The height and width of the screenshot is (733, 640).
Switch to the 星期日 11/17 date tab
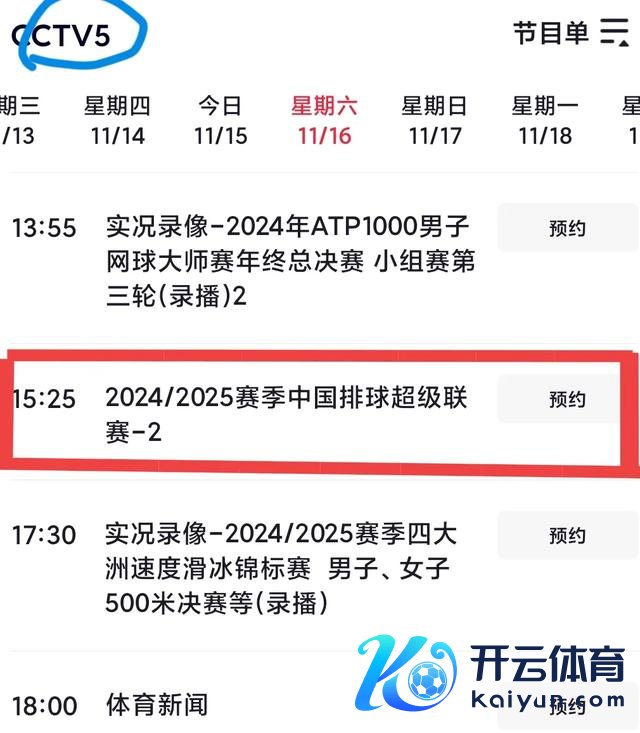click(434, 121)
